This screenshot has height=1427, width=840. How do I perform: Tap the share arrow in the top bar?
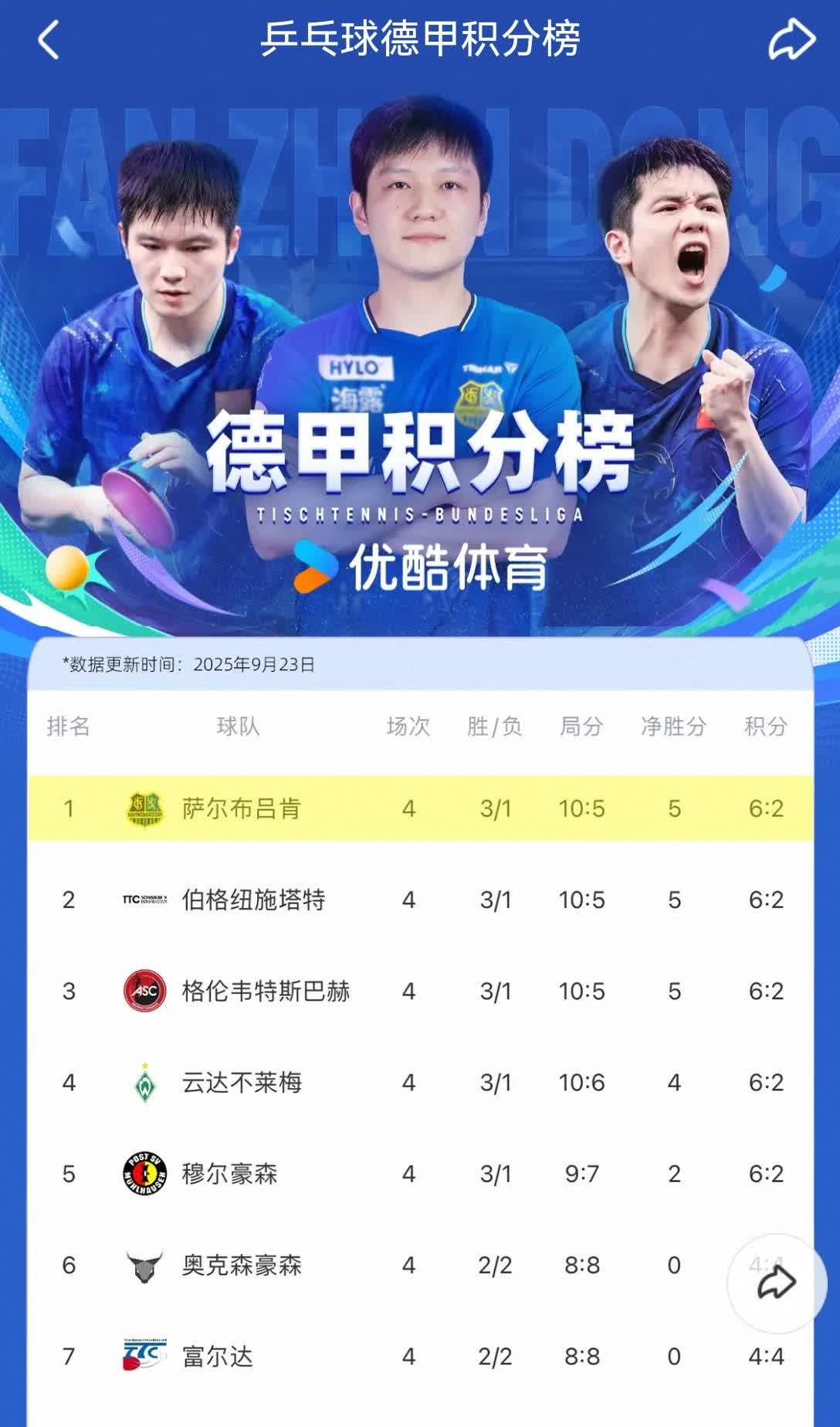(x=791, y=40)
